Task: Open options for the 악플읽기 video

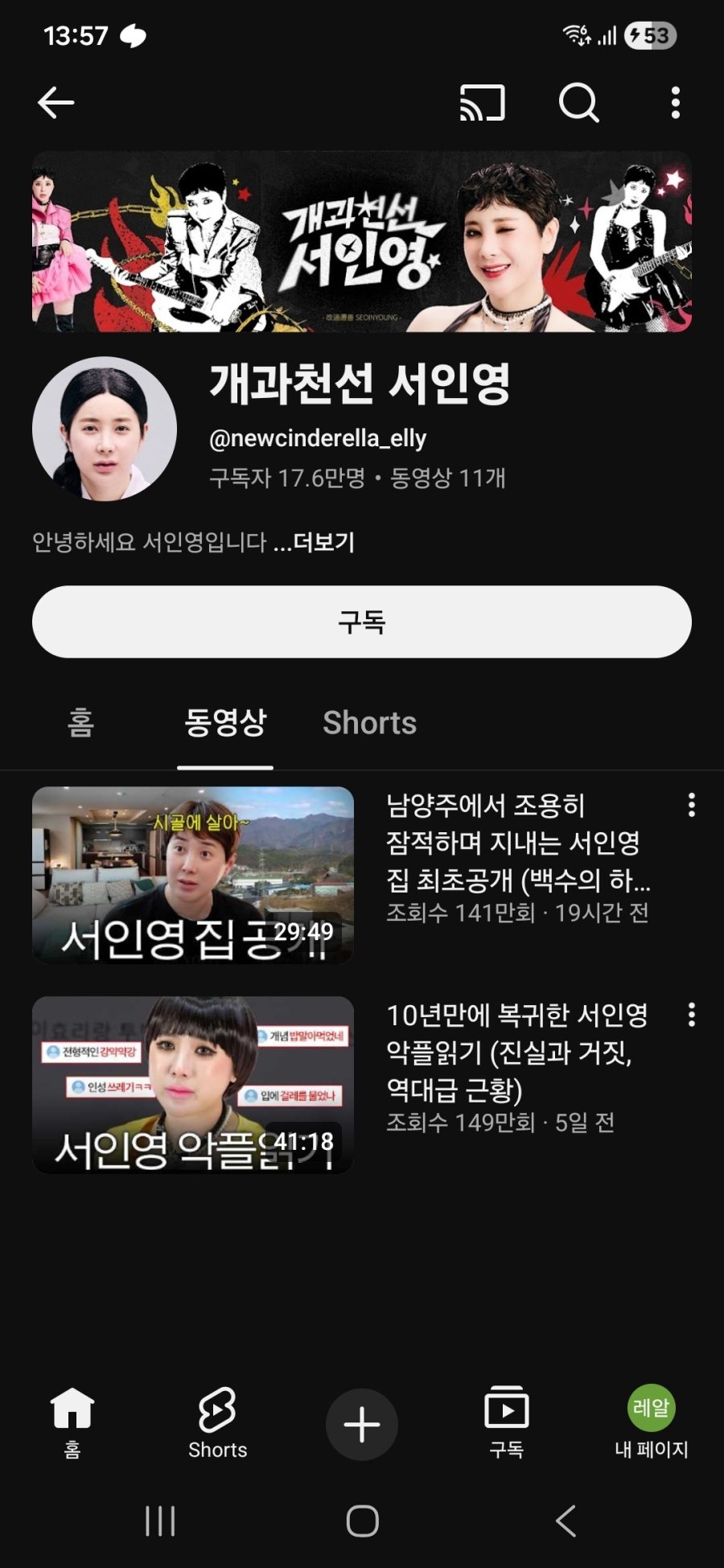Action: click(691, 1015)
